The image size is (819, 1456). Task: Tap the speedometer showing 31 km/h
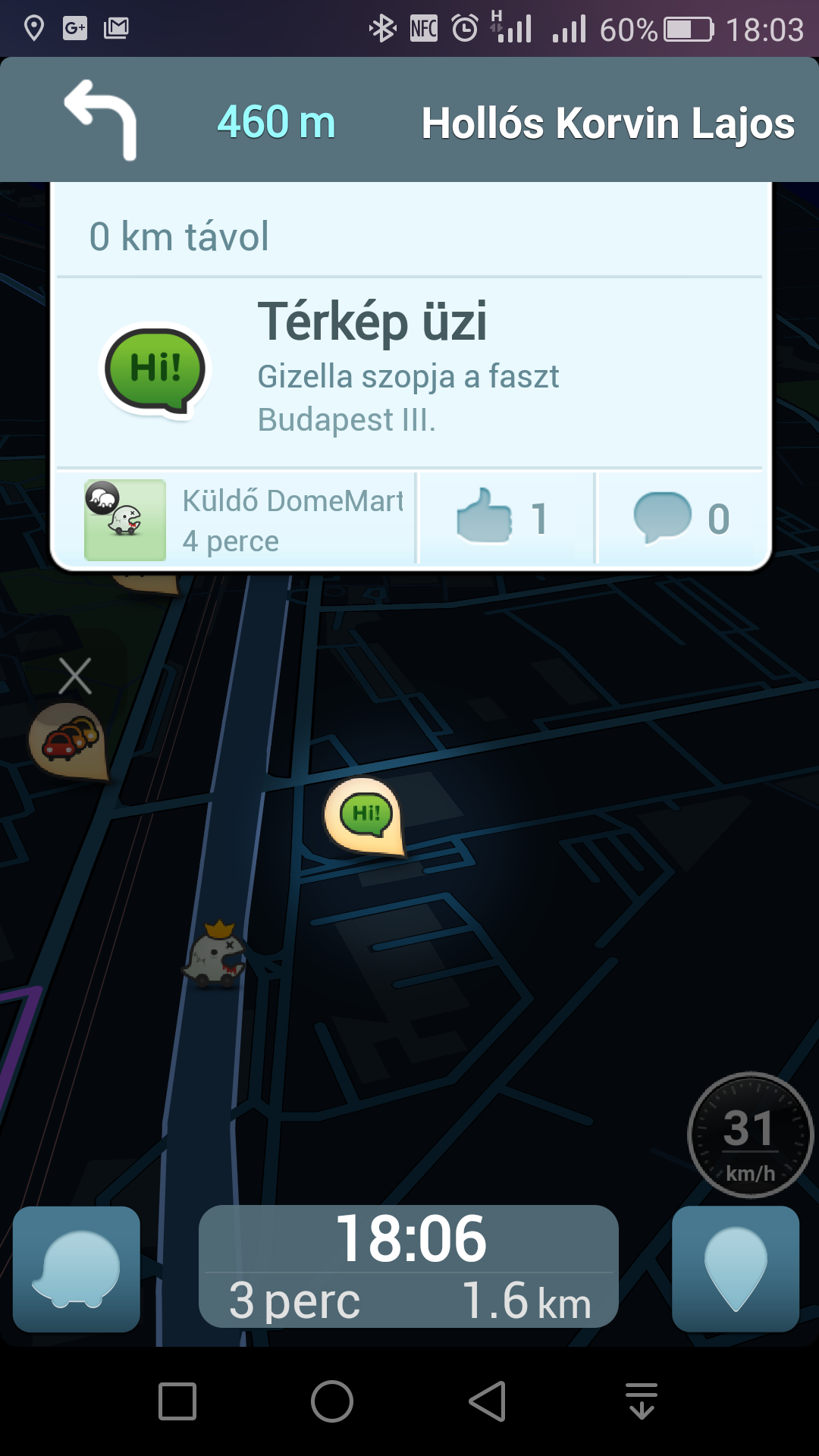coord(750,1135)
